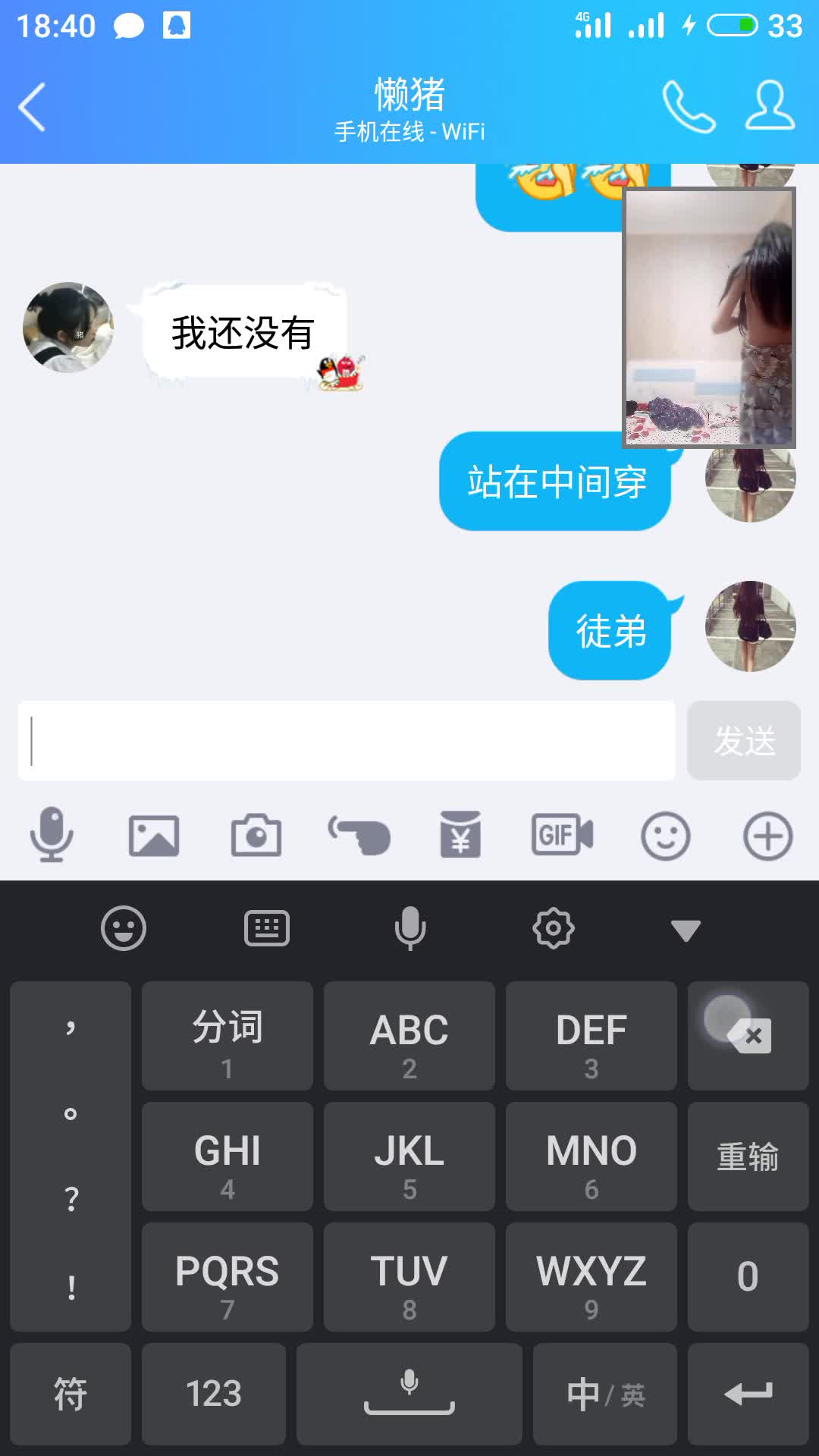Open the floating video thumbnail
The image size is (819, 1456).
coord(709,317)
